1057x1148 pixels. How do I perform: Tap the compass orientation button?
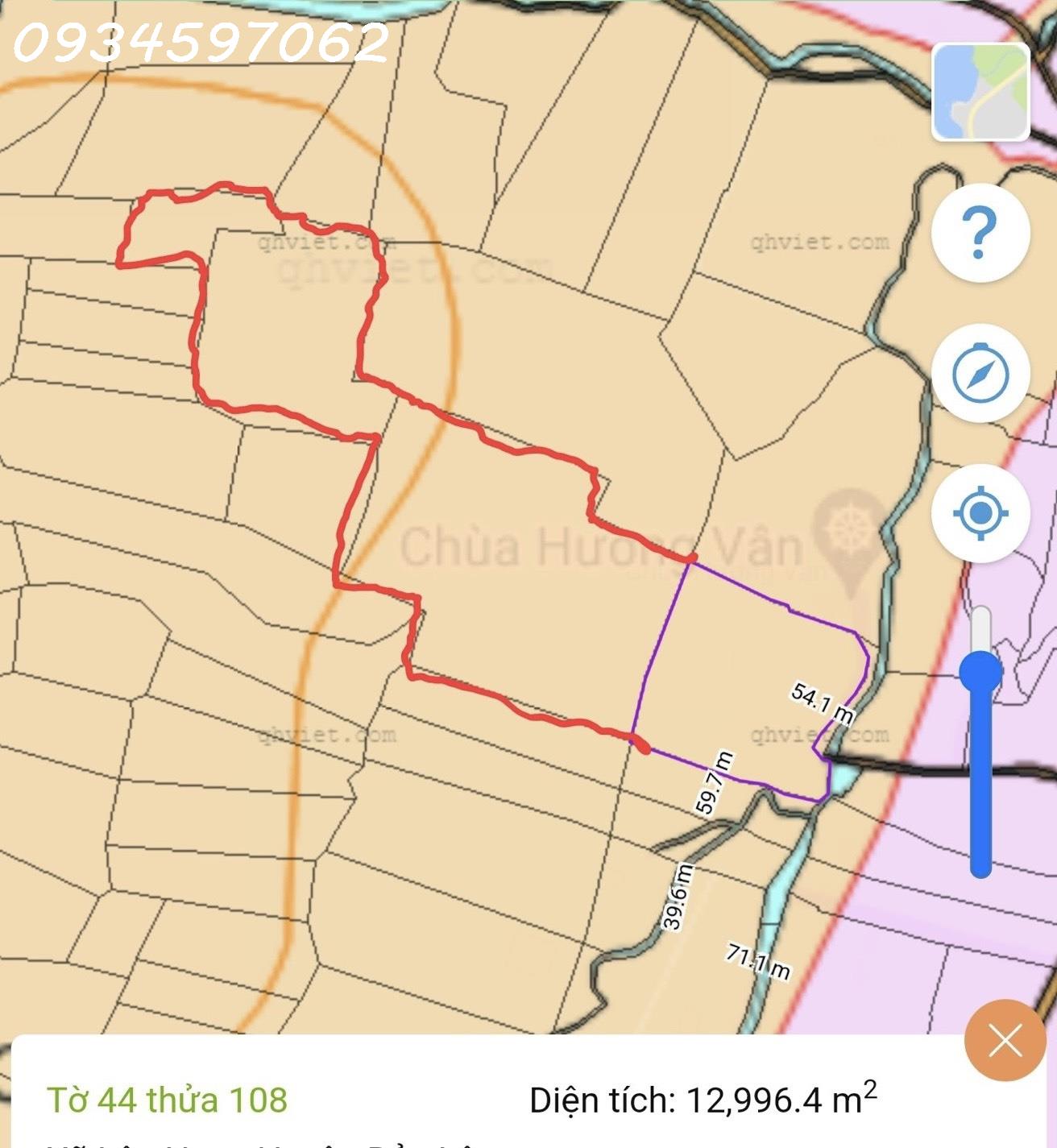click(980, 374)
